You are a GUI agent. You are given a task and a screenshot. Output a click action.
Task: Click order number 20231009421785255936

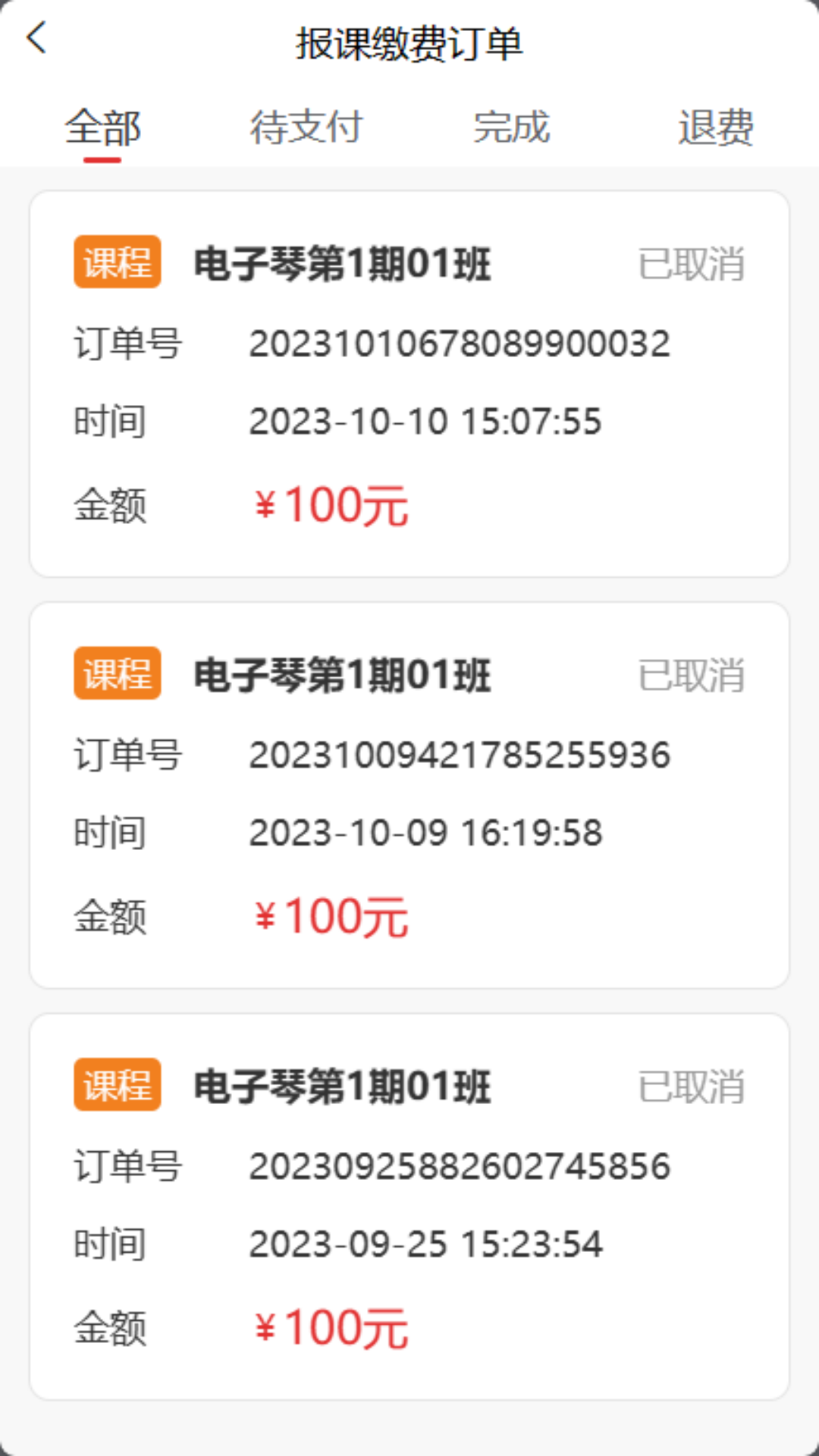point(461,753)
